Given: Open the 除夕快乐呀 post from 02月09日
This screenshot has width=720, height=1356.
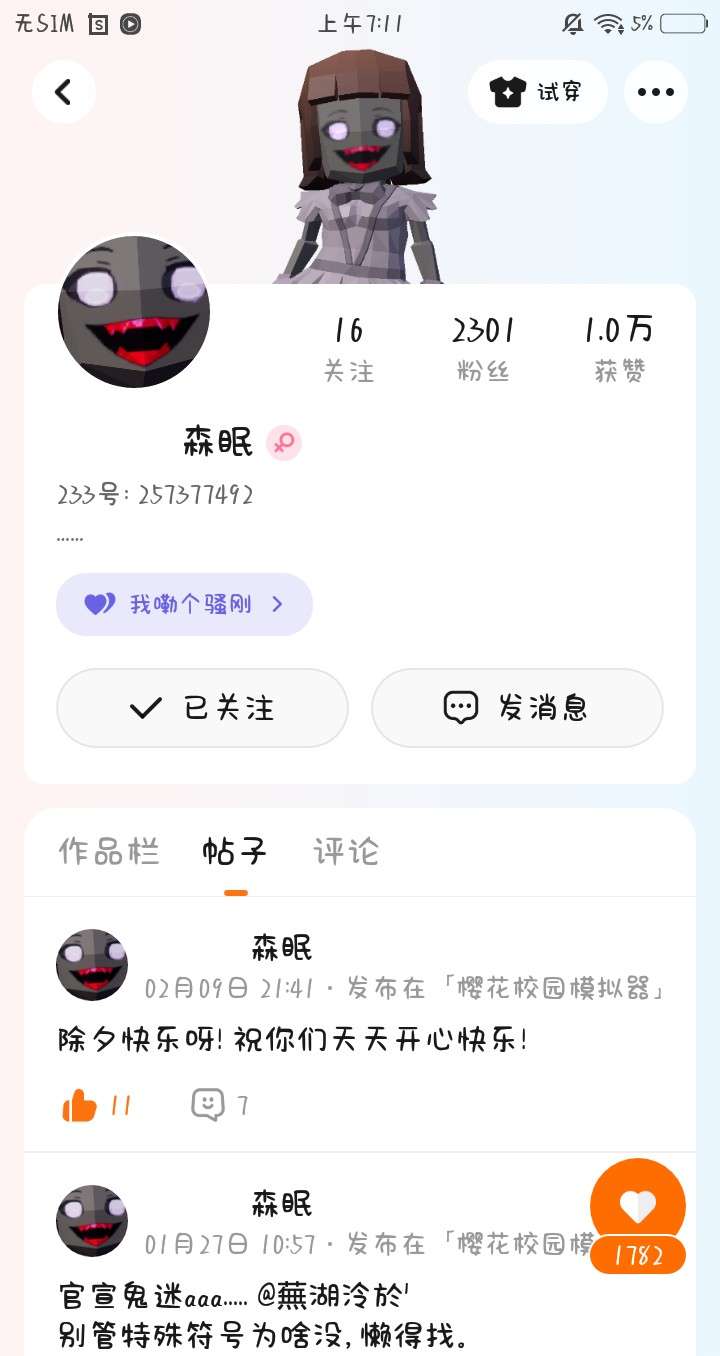Looking at the screenshot, I should [x=292, y=1040].
